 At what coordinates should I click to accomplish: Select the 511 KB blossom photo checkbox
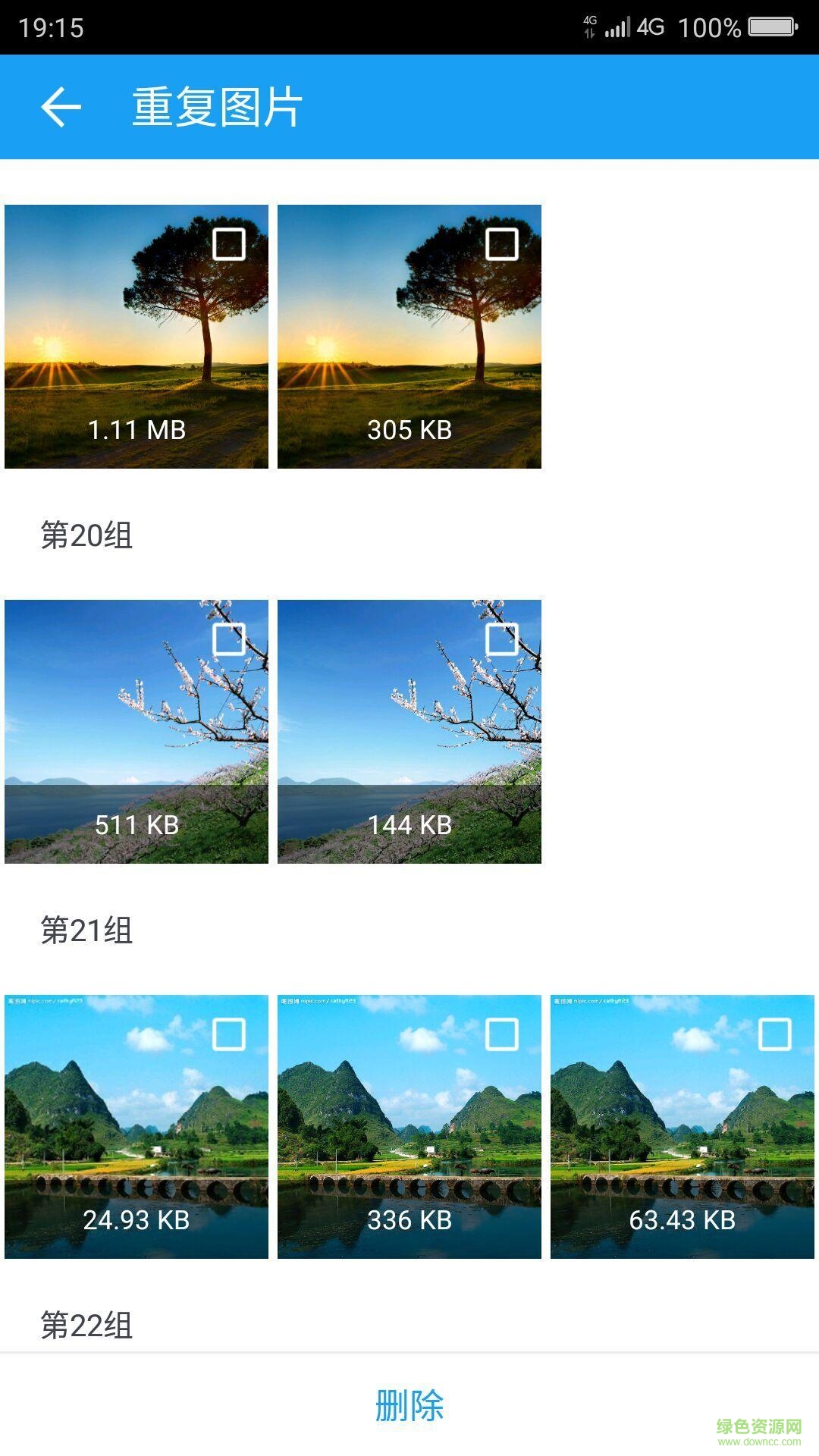coord(229,641)
